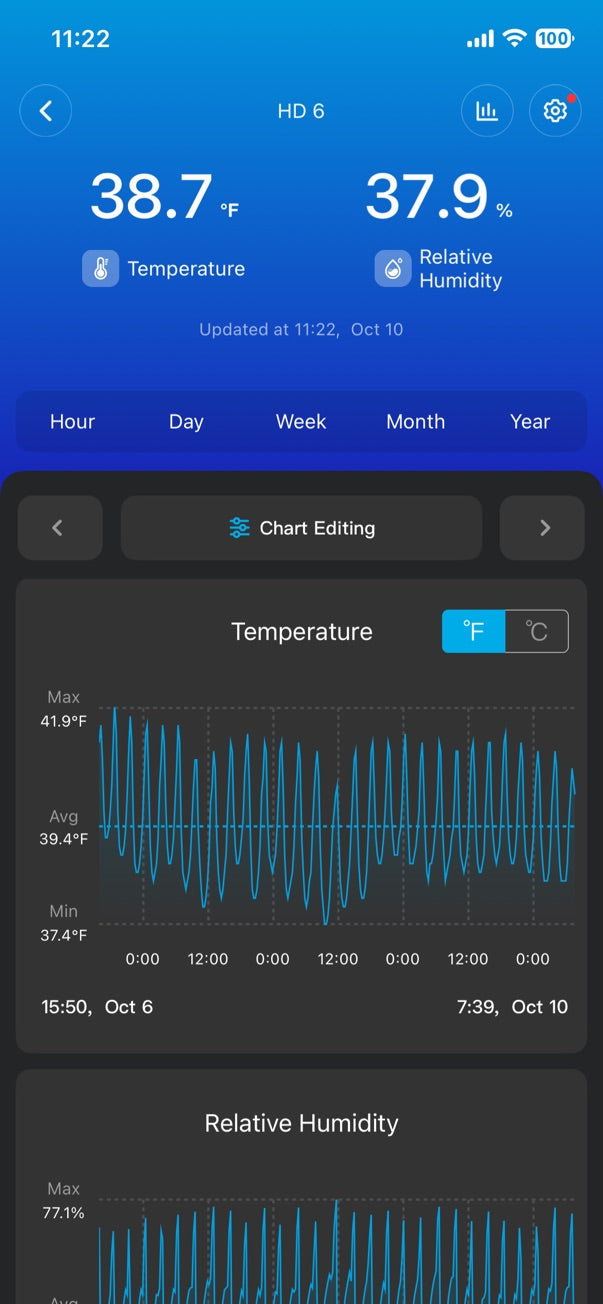The height and width of the screenshot is (1304, 603).
Task: Switch to the Year range
Action: [x=530, y=422]
